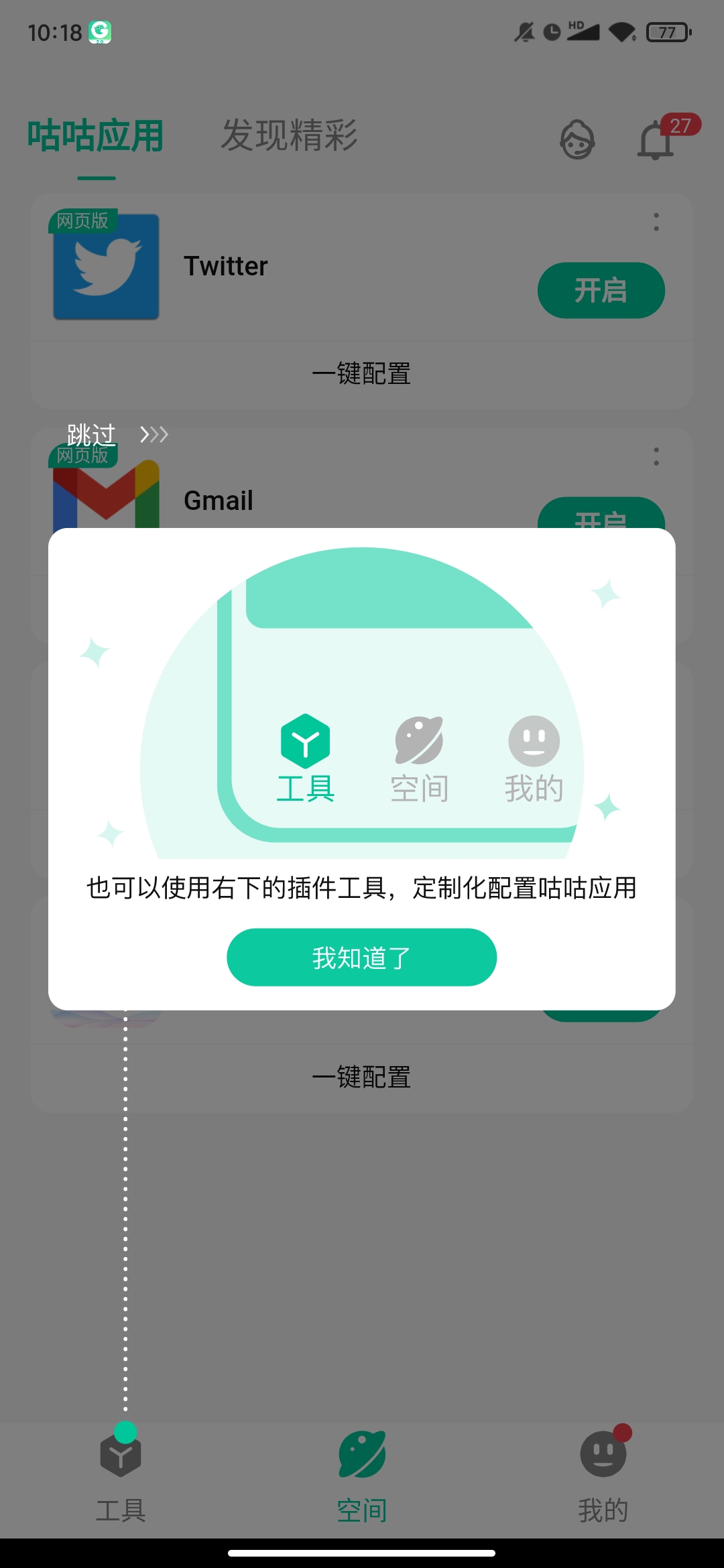Open the Gmail app icon
This screenshot has width=724, height=1568.
click(106, 499)
